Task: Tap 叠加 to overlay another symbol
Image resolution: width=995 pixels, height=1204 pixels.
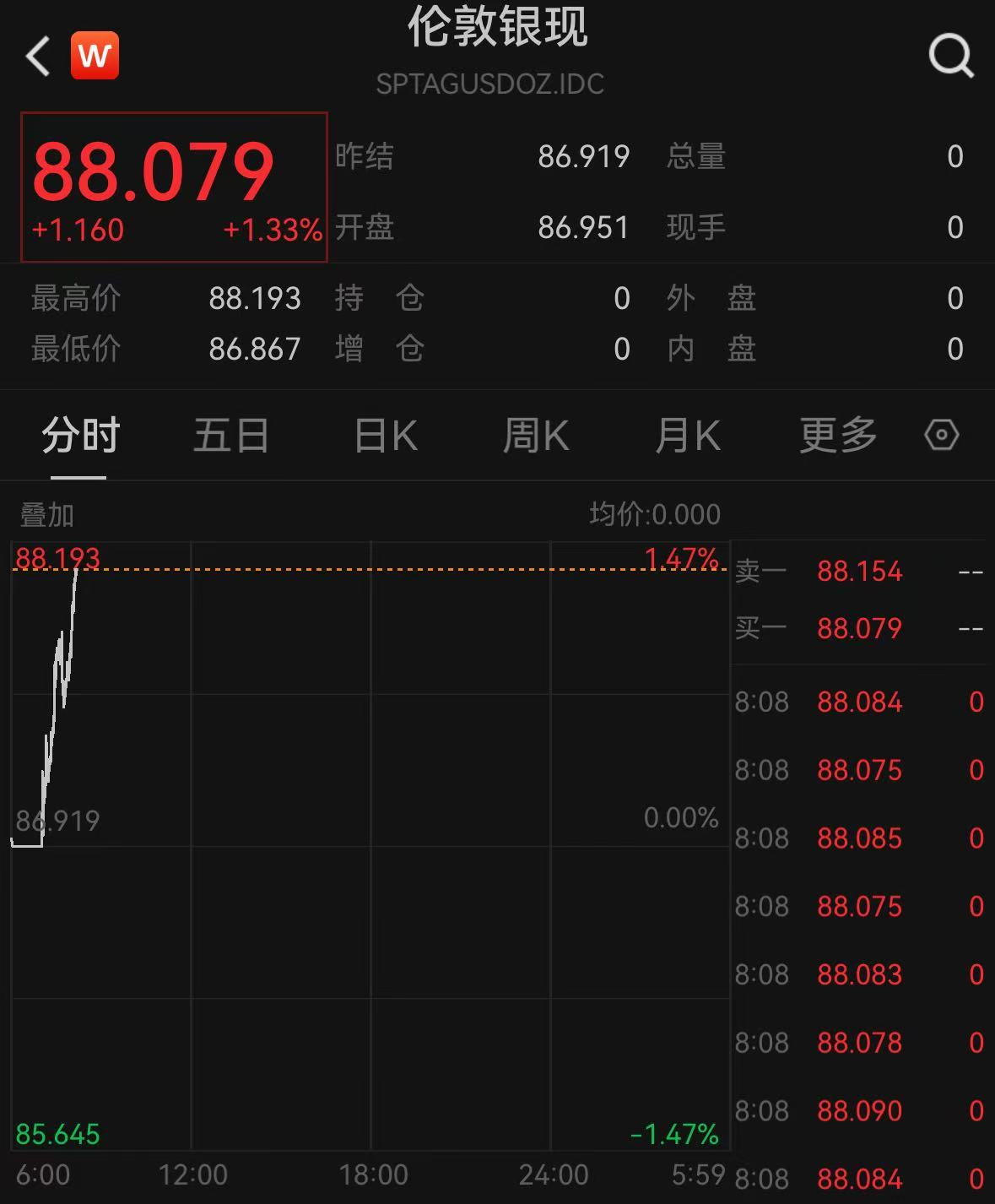Action: 47,514
